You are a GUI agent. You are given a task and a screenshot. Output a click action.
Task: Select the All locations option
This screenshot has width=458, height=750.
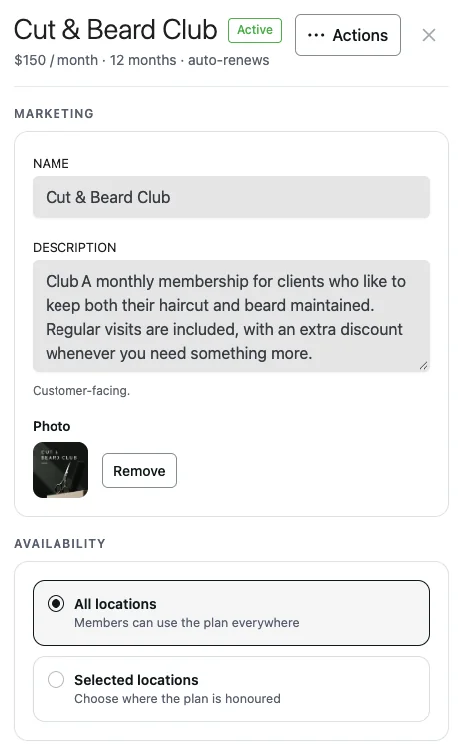(231, 613)
